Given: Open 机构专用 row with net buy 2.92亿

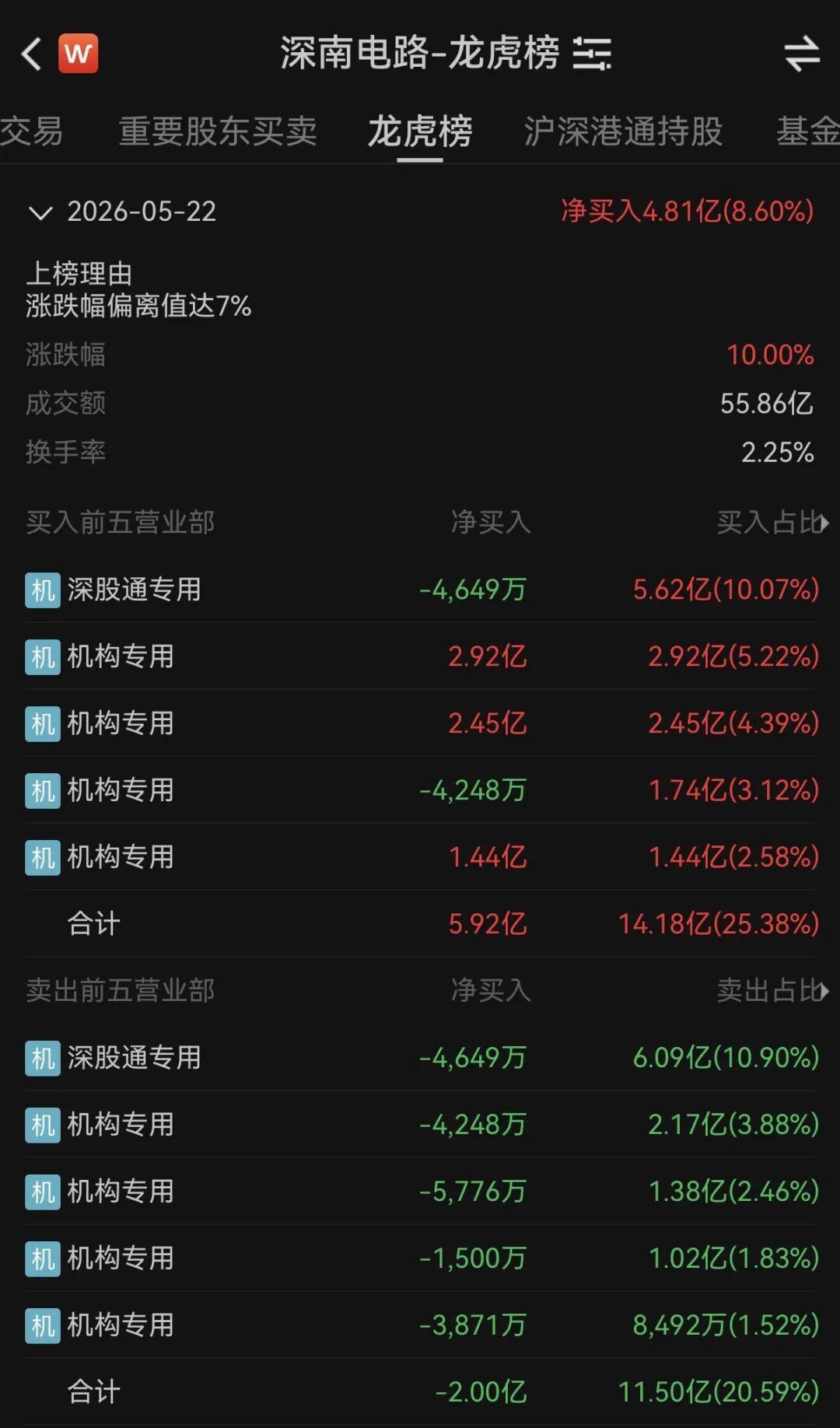Looking at the screenshot, I should 422,656.
